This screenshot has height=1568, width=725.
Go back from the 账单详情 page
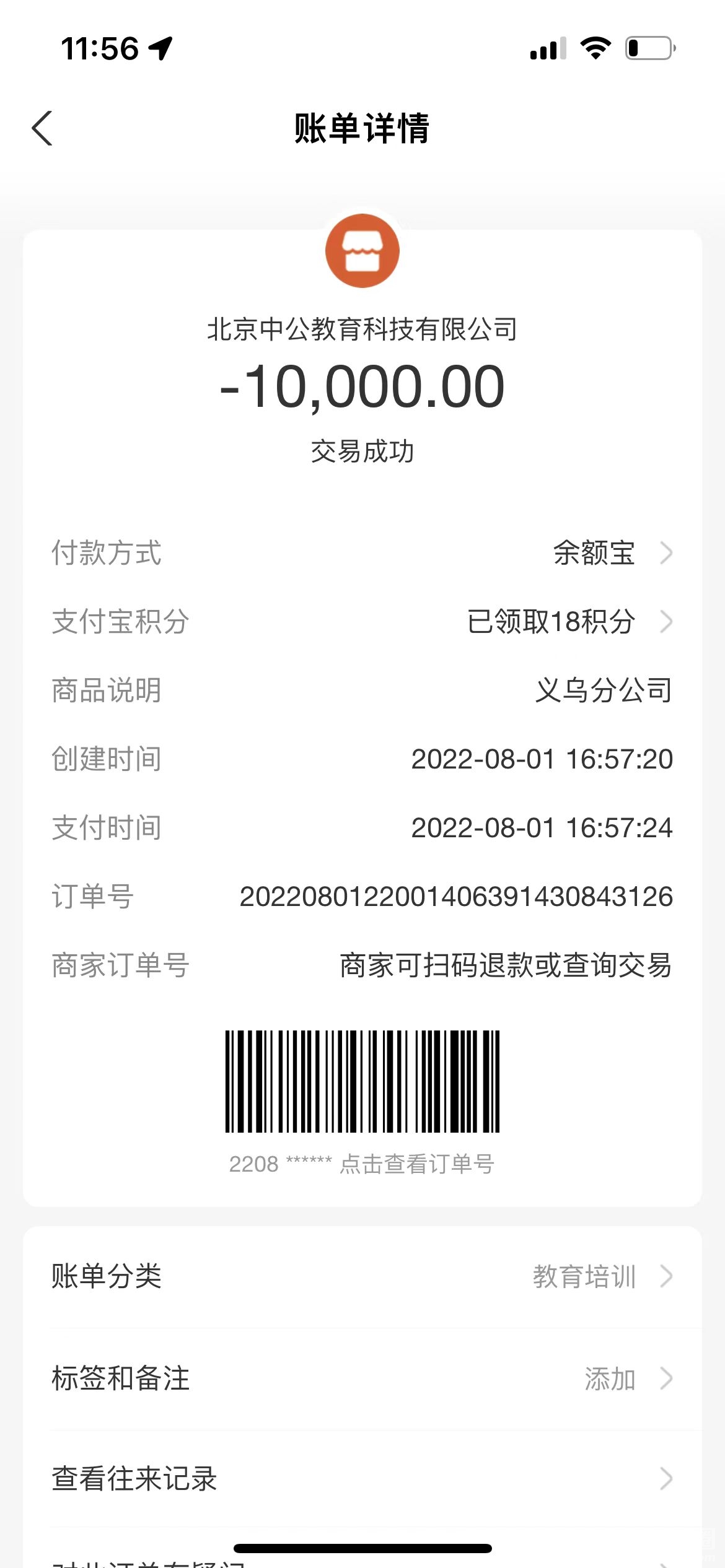click(x=42, y=129)
